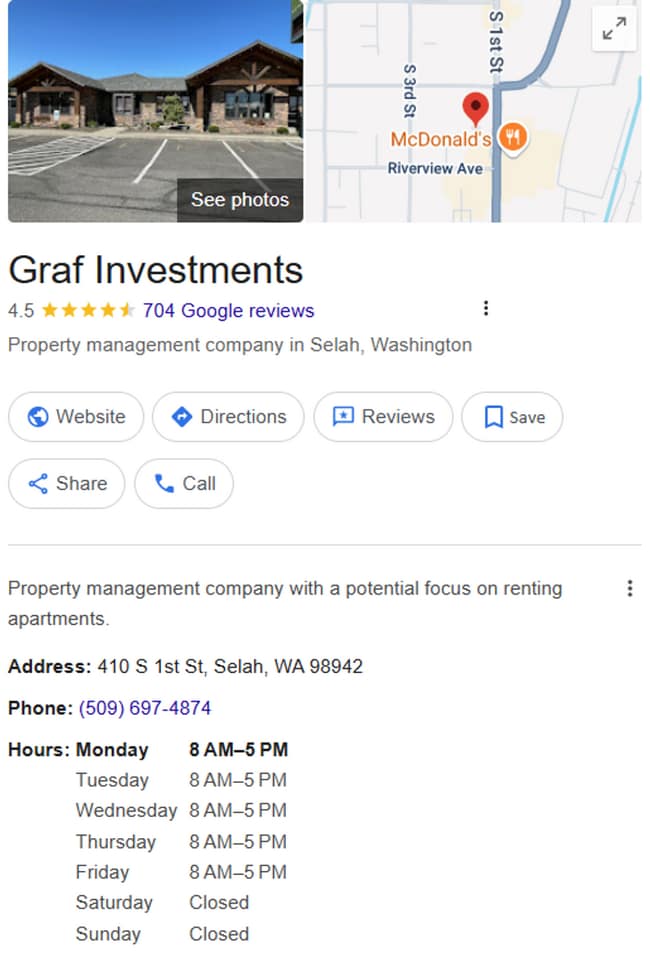Open options menu beside the description
The image size is (650, 964).
tap(629, 588)
